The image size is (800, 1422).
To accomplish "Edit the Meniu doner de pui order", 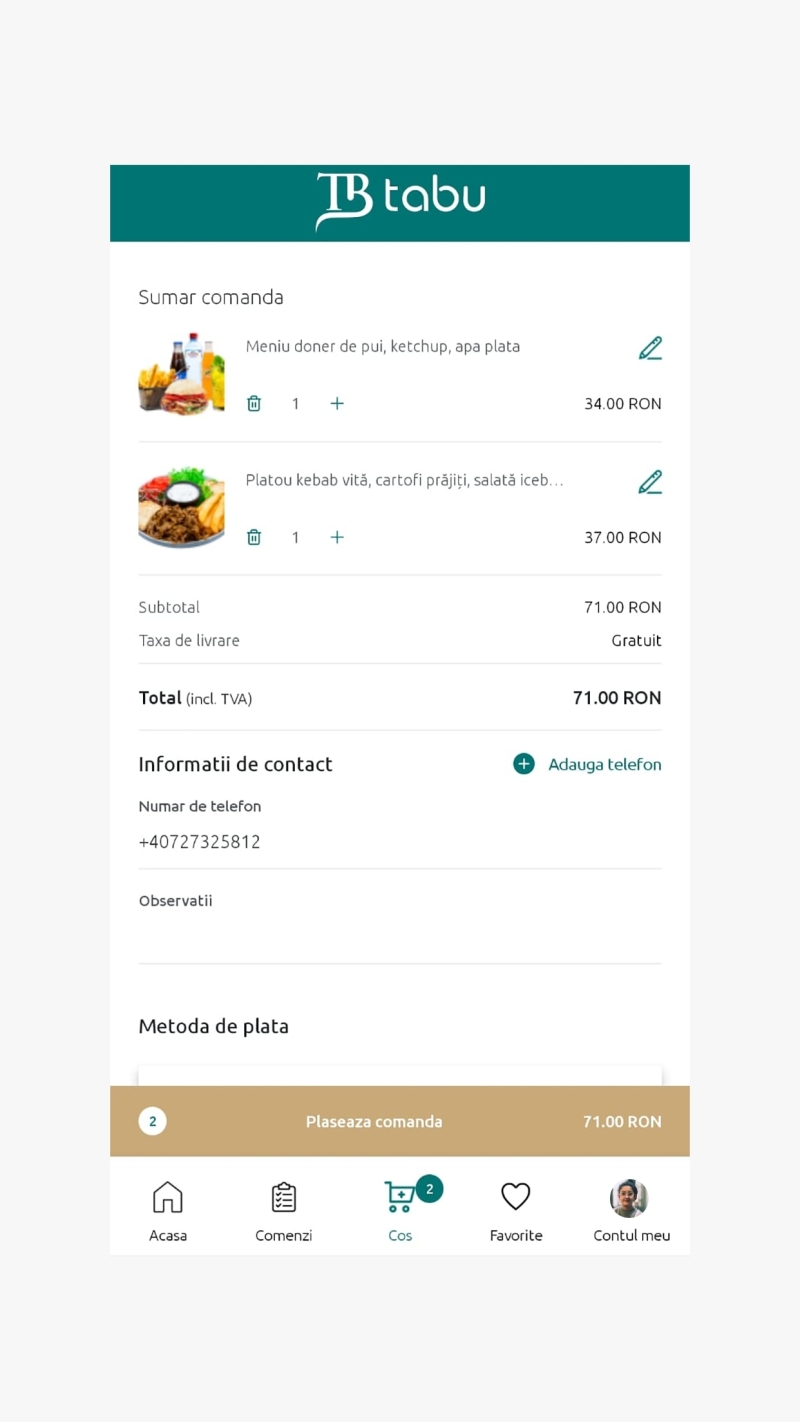I will pos(650,347).
